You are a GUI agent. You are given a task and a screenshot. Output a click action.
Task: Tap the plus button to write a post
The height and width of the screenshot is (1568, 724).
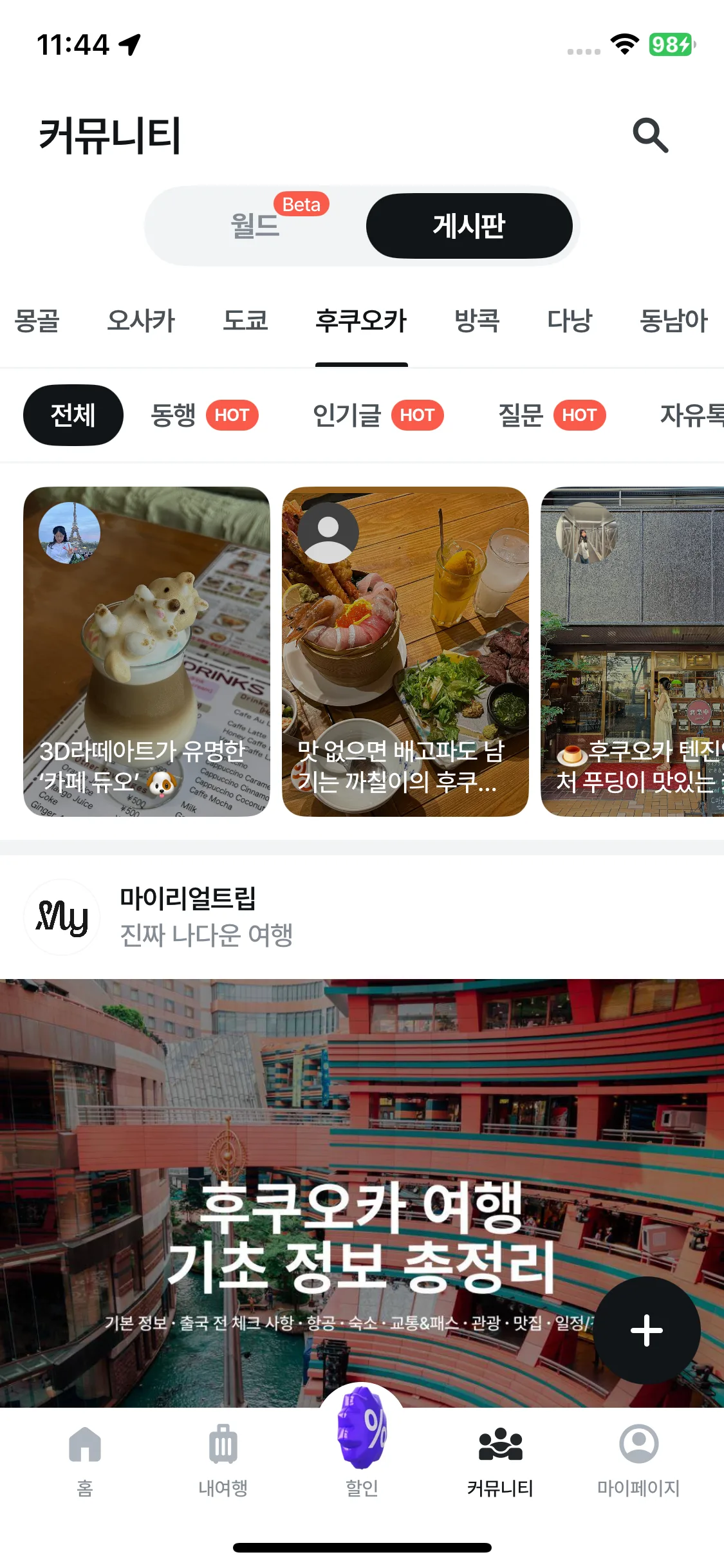646,1330
